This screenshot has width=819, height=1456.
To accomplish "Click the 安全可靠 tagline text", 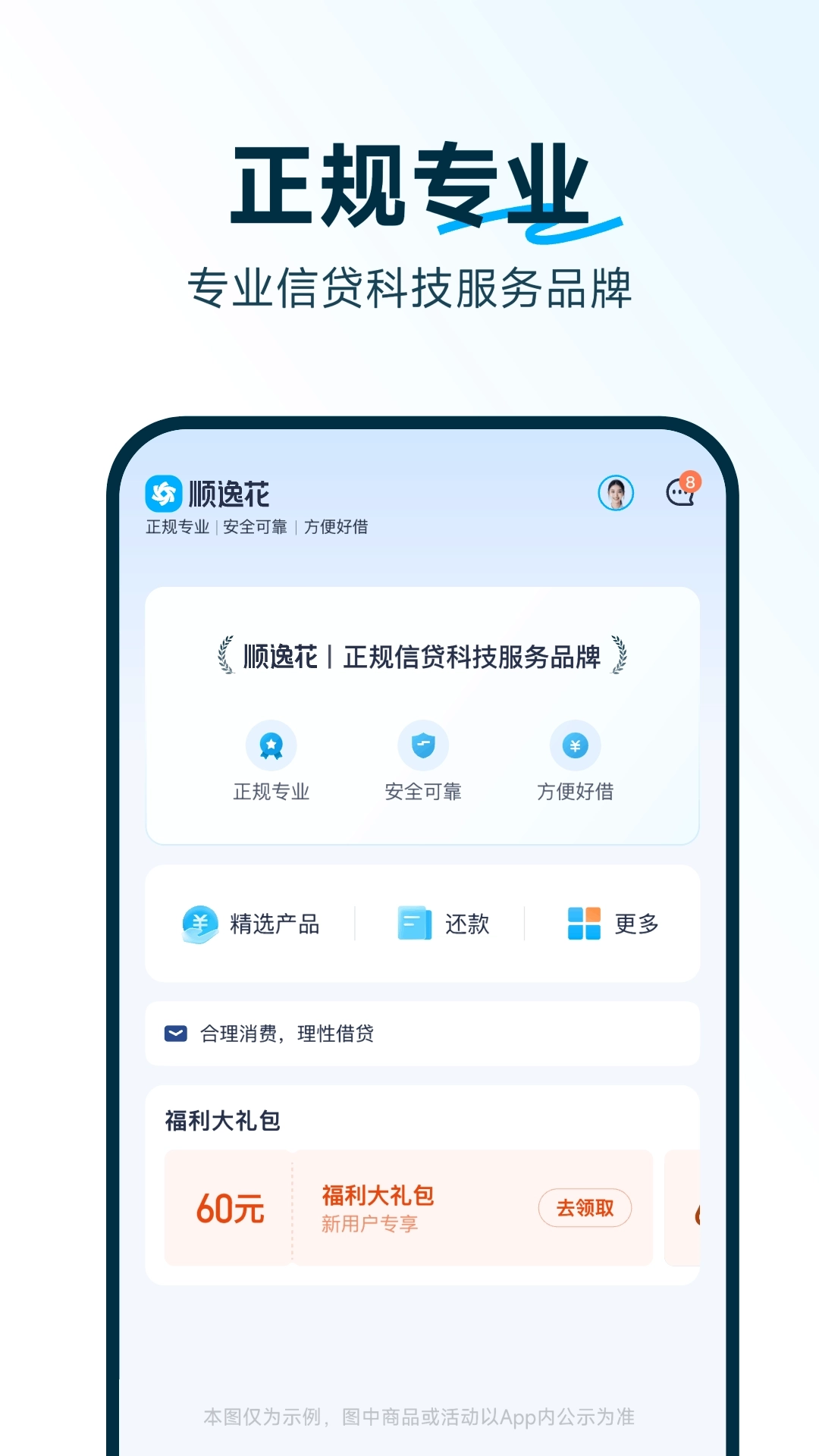I will (x=258, y=526).
